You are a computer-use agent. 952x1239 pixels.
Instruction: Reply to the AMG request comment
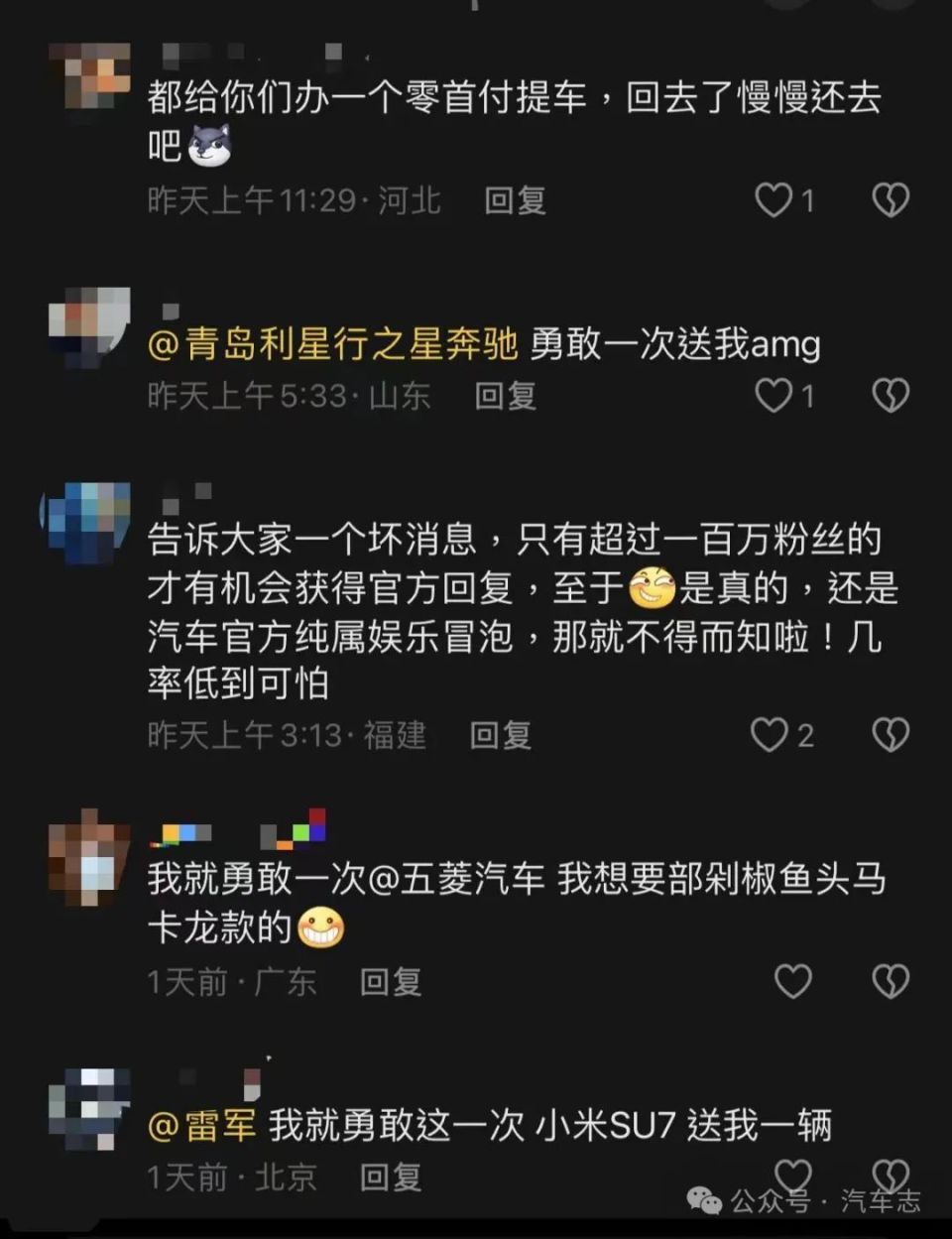click(x=506, y=397)
